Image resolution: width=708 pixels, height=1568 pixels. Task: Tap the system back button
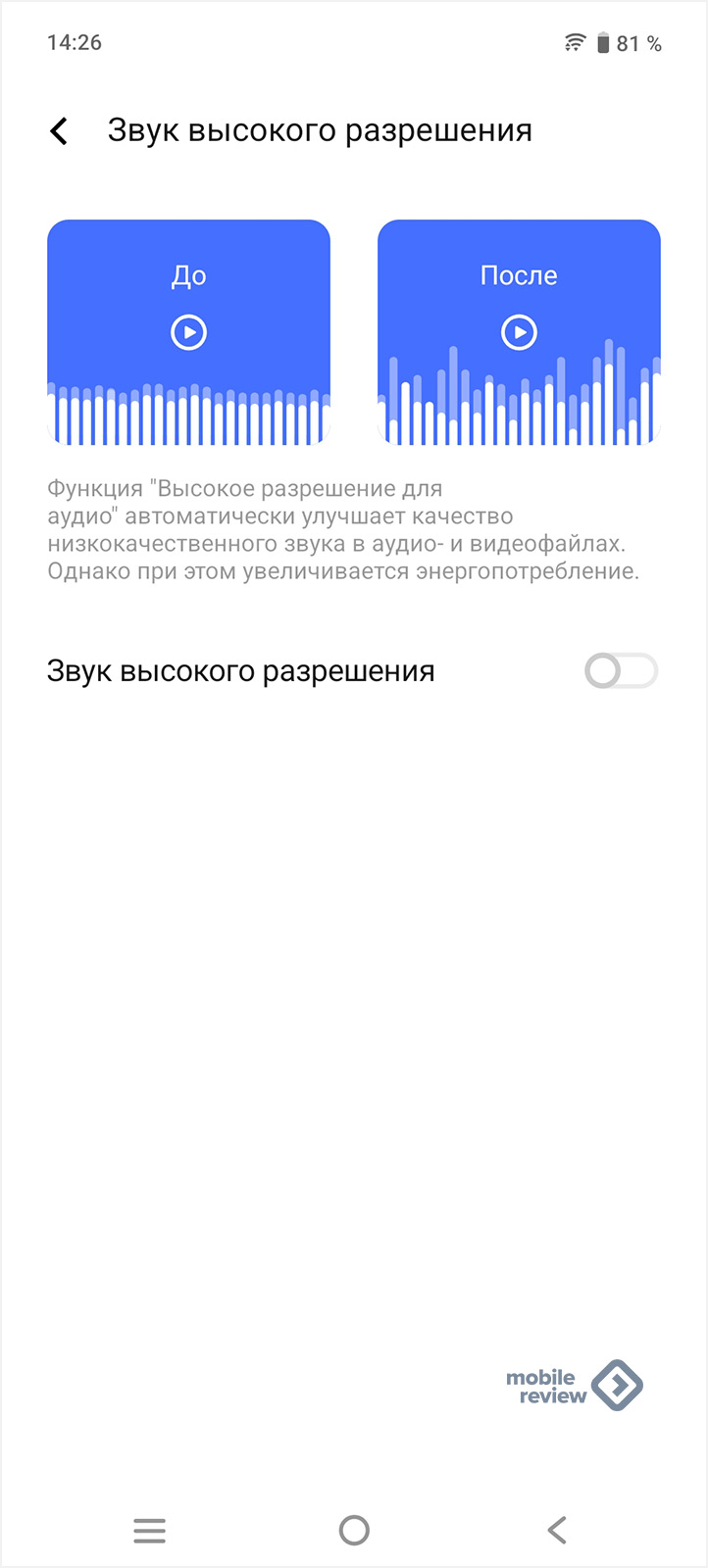tap(557, 1530)
